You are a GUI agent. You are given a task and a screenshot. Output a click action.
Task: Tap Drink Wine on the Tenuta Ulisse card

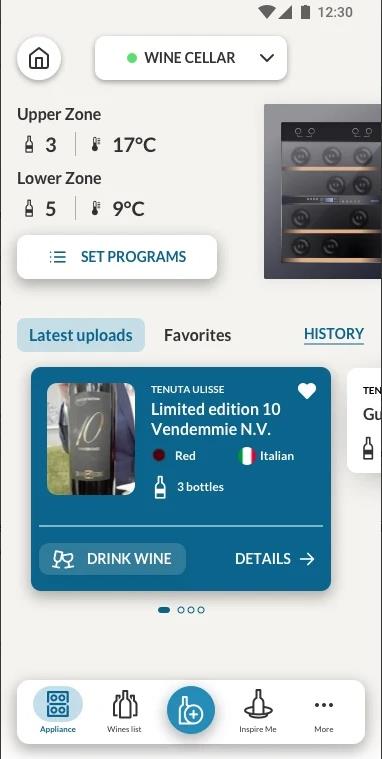(x=112, y=559)
